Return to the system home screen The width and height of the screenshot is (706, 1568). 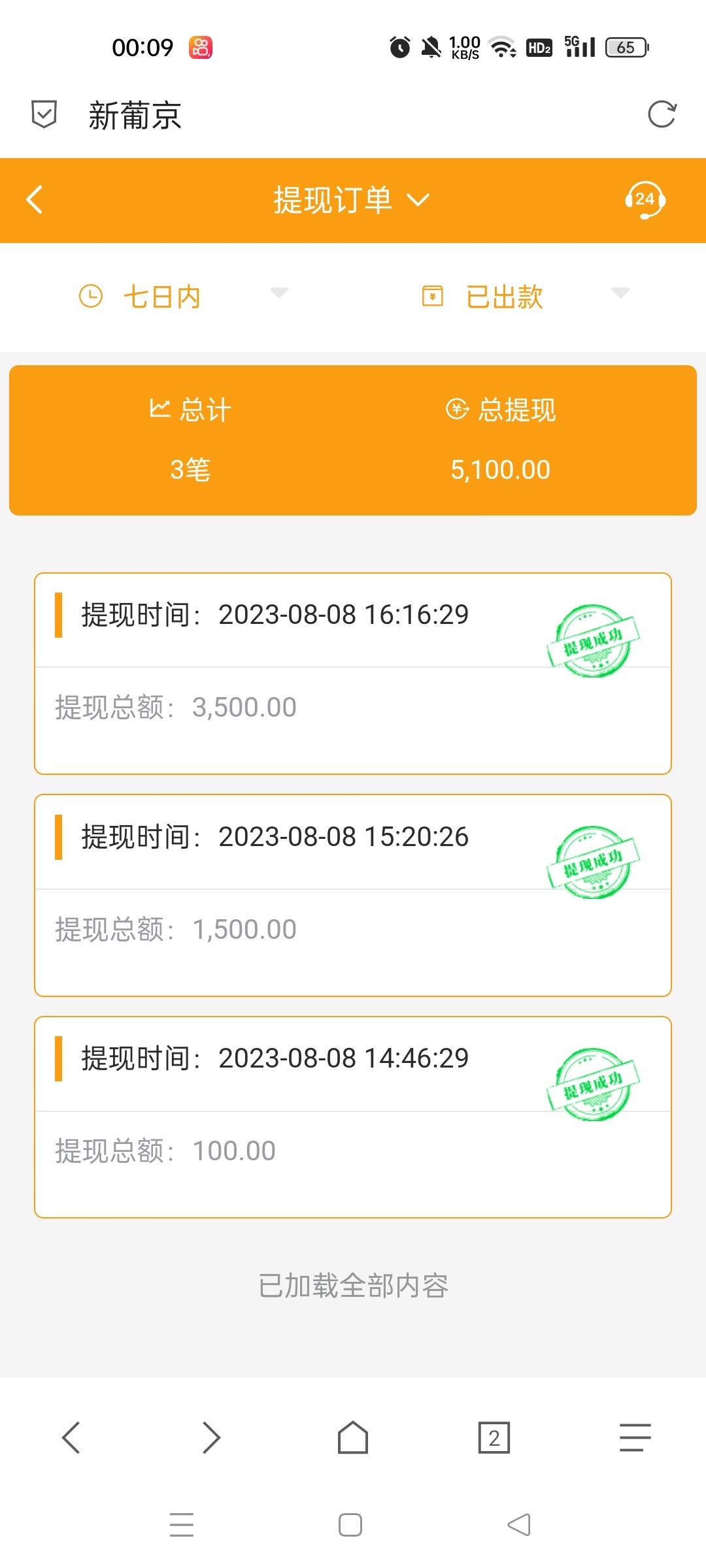350,1525
